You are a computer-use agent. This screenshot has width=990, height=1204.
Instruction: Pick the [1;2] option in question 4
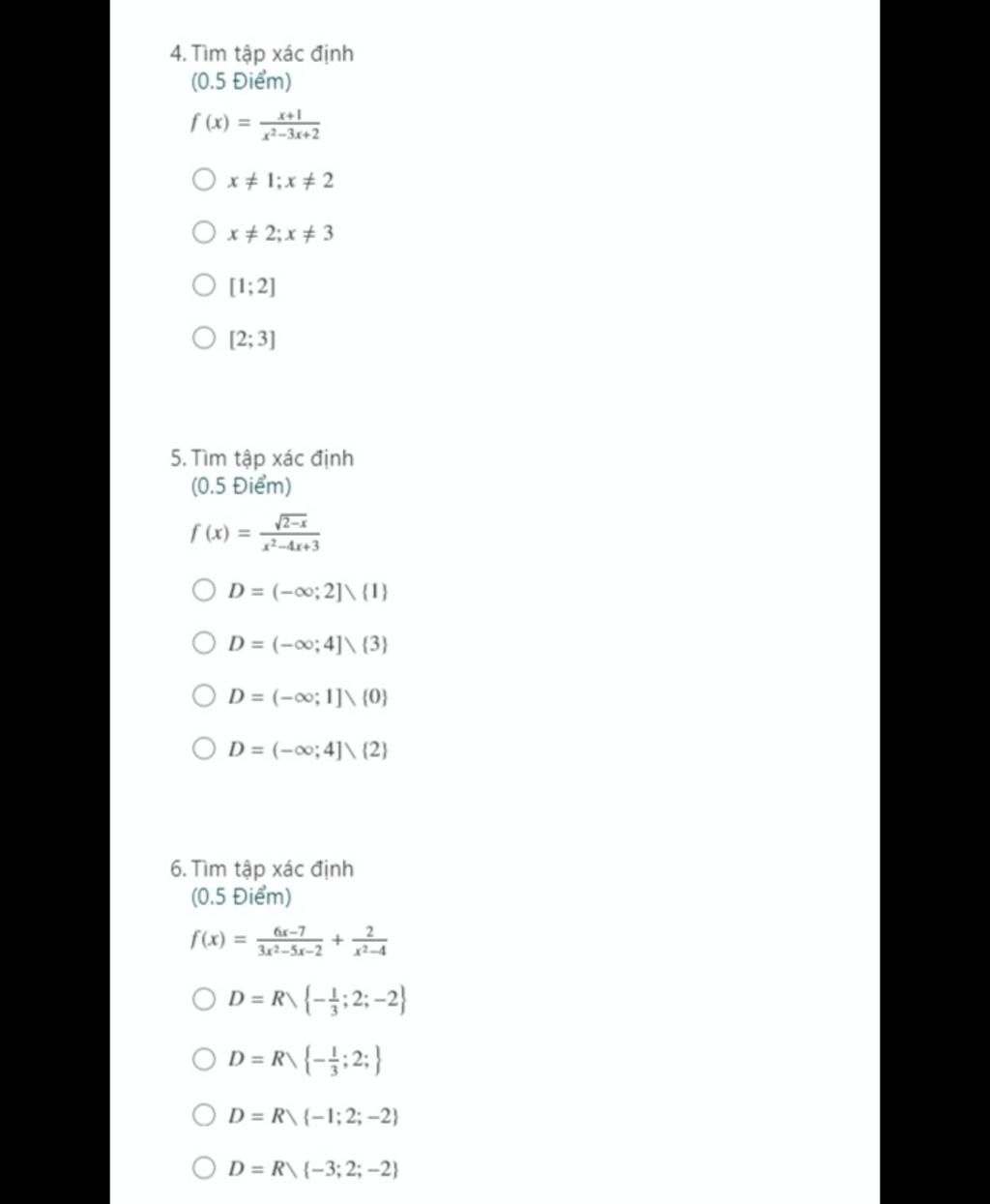[203, 285]
